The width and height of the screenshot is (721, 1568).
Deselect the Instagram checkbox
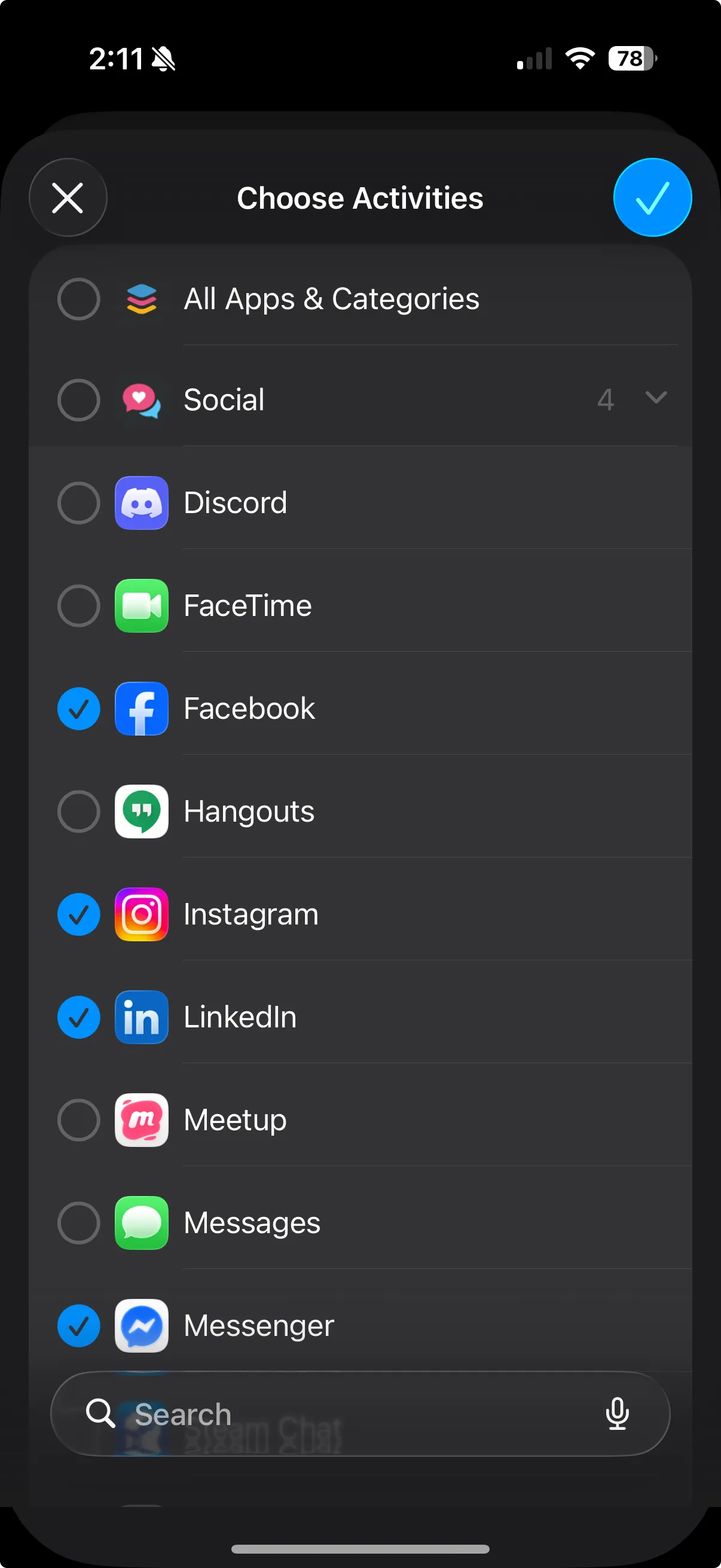[x=78, y=914]
